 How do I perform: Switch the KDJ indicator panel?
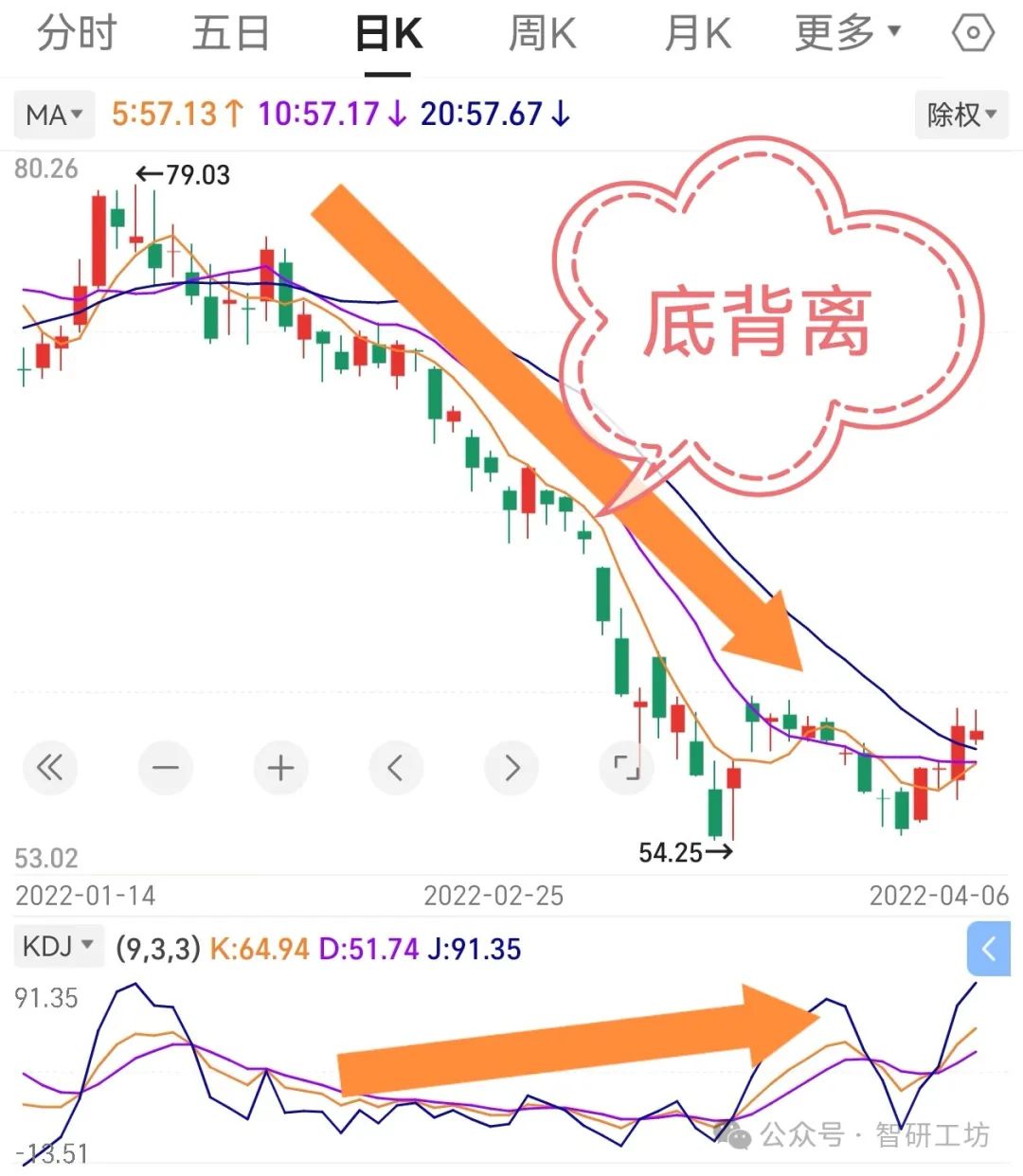[59, 945]
